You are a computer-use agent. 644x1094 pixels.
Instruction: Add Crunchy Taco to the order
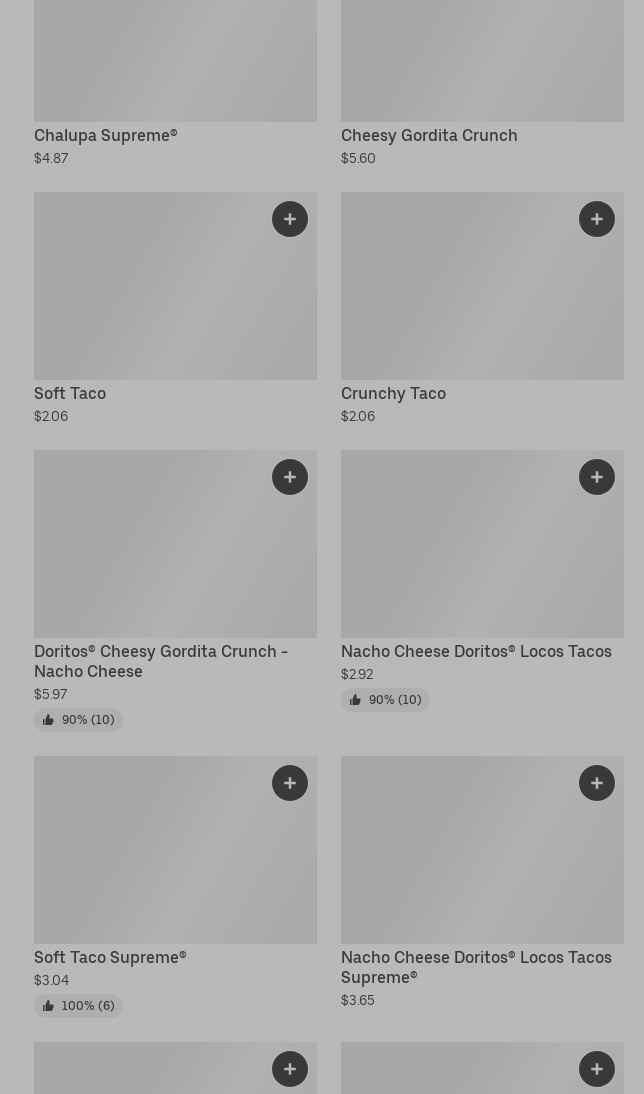coord(597,219)
